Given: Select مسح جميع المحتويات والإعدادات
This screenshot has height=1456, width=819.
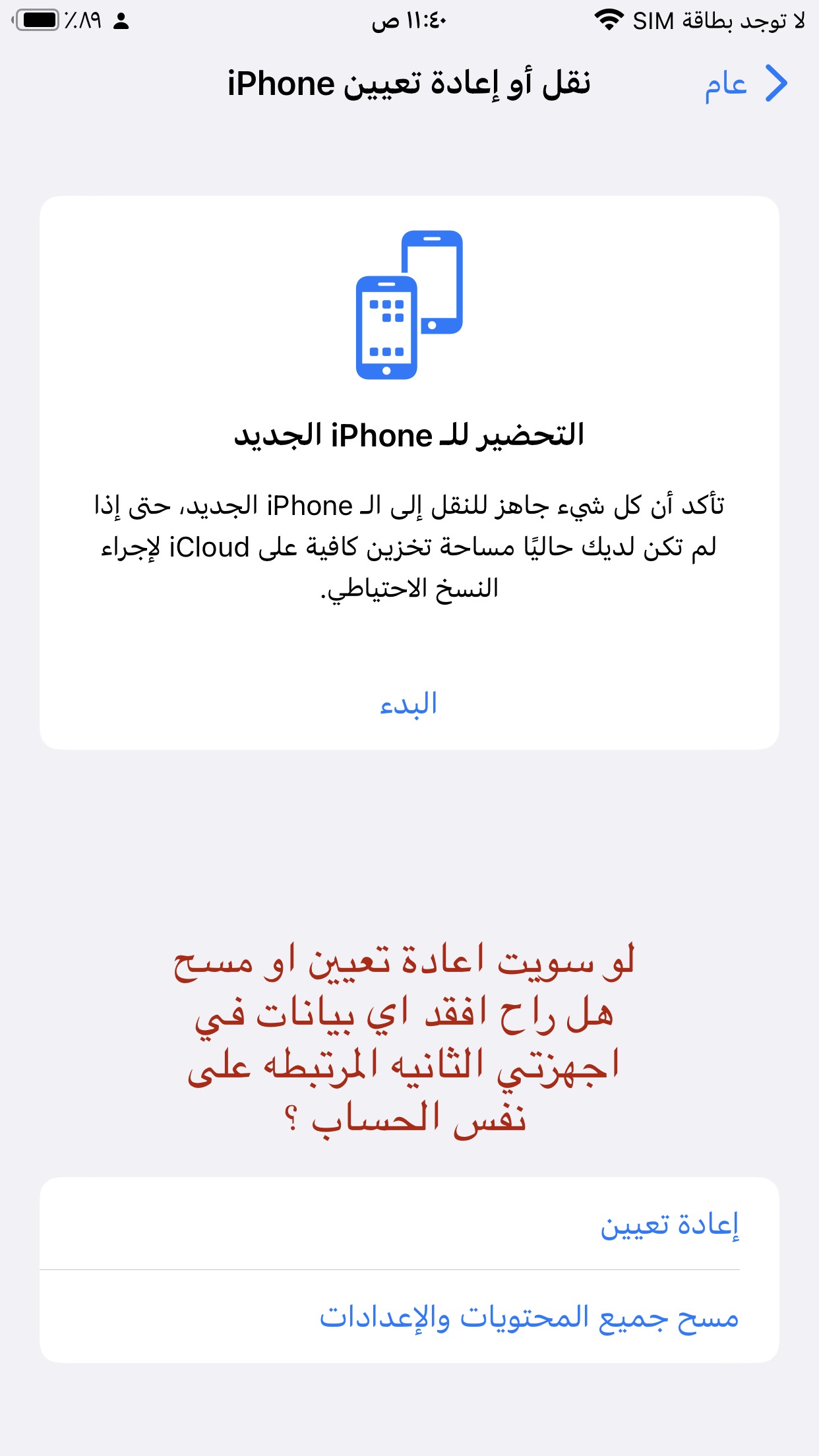Looking at the screenshot, I should pos(529,1318).
